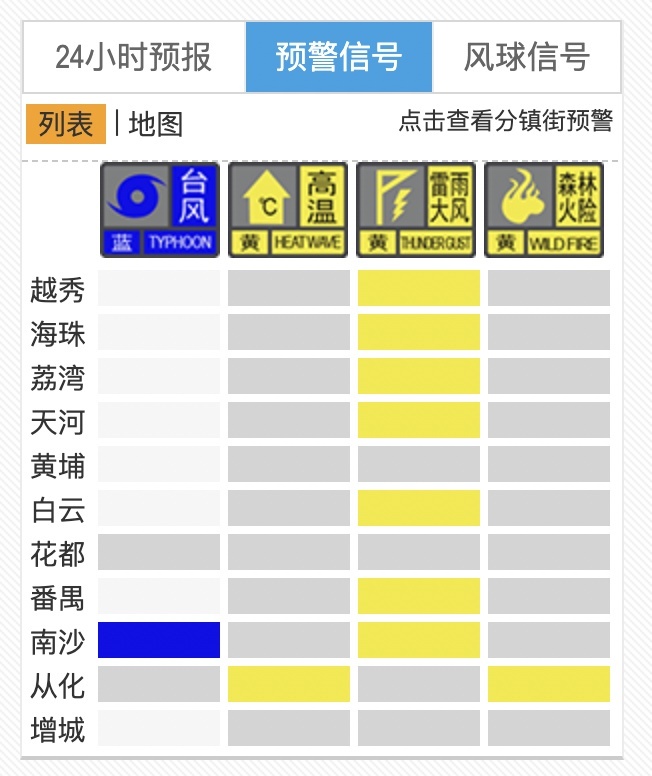Viewport: 652px width, 776px height.
Task: Select the 预警信号 tab
Action: coord(339,57)
